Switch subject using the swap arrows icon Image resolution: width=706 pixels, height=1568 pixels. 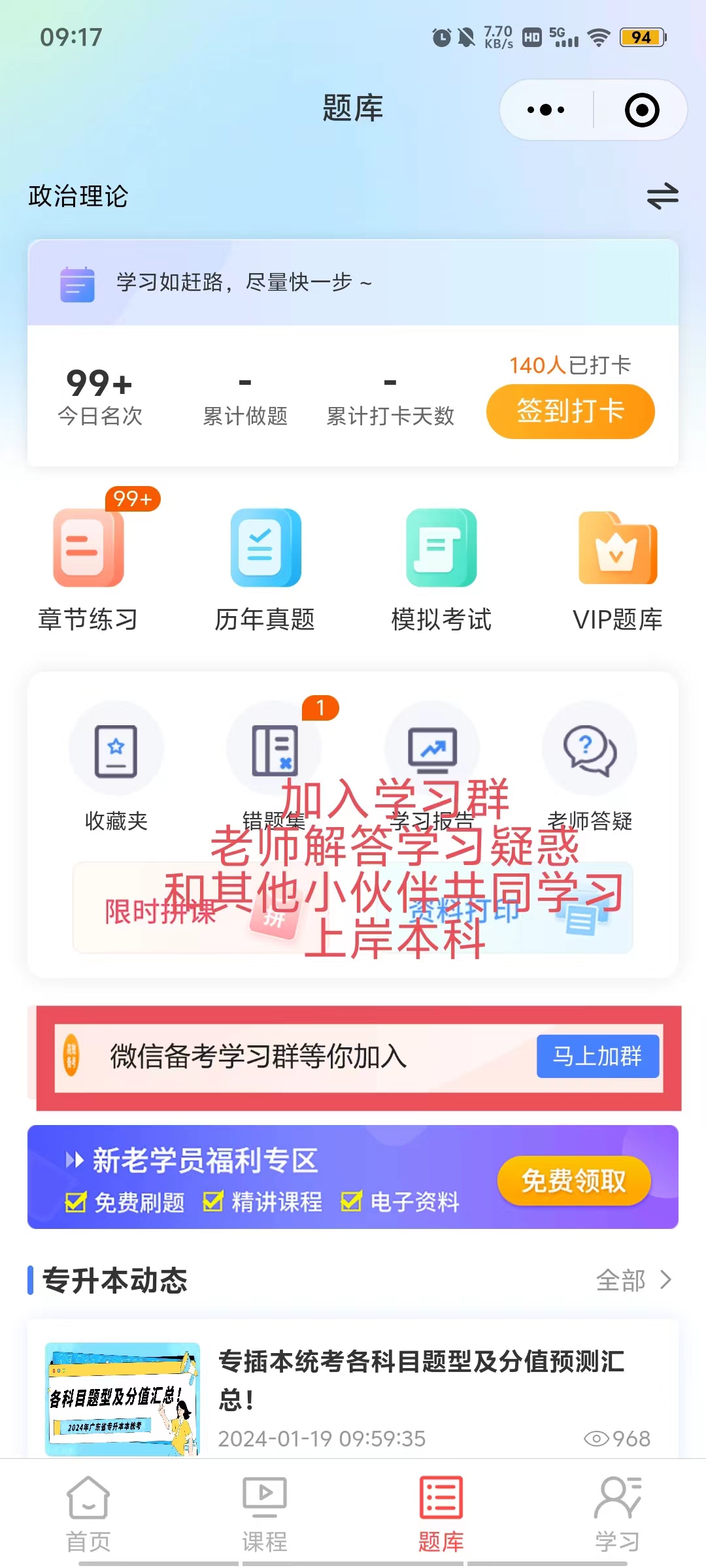tap(662, 196)
